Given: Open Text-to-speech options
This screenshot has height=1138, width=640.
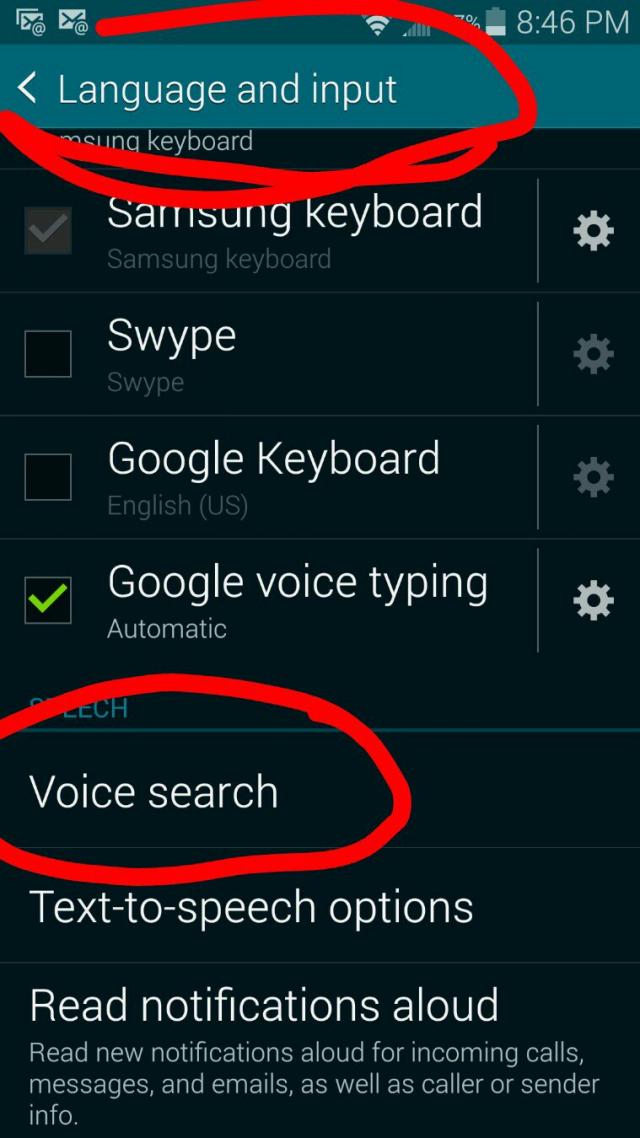Looking at the screenshot, I should (x=251, y=907).
